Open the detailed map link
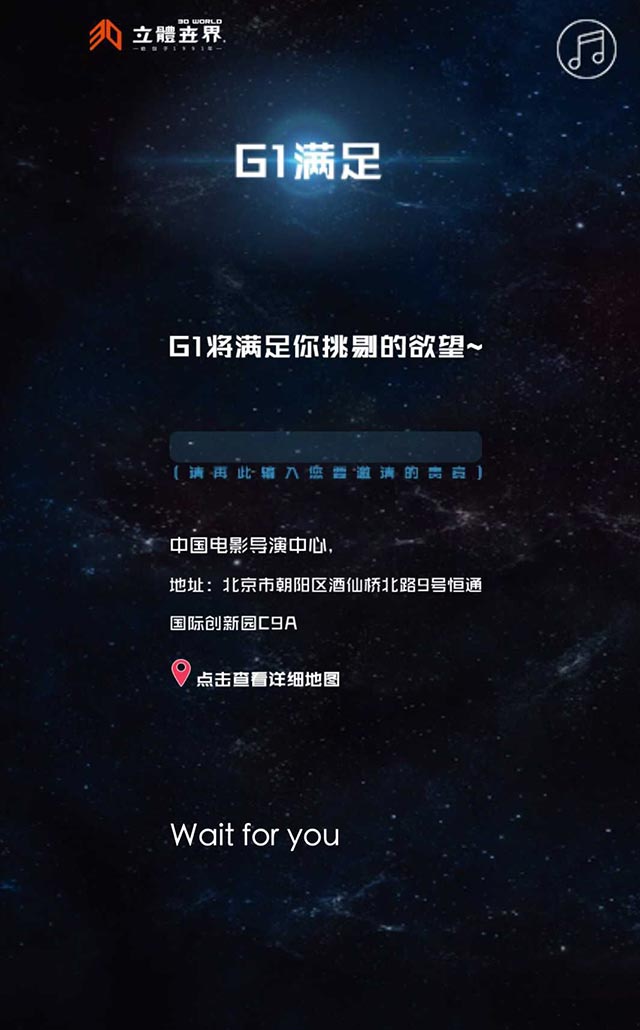 (266, 678)
